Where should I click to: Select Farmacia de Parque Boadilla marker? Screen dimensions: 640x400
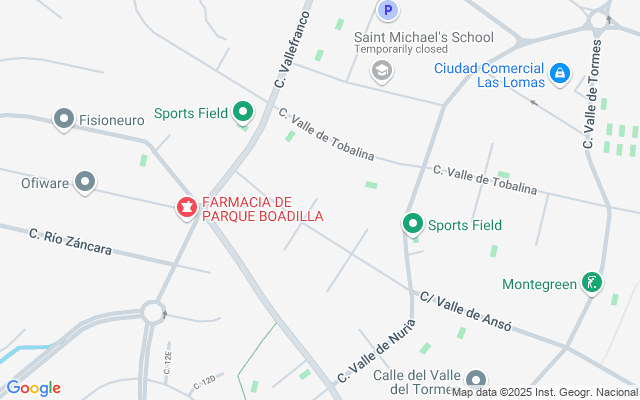(x=185, y=207)
